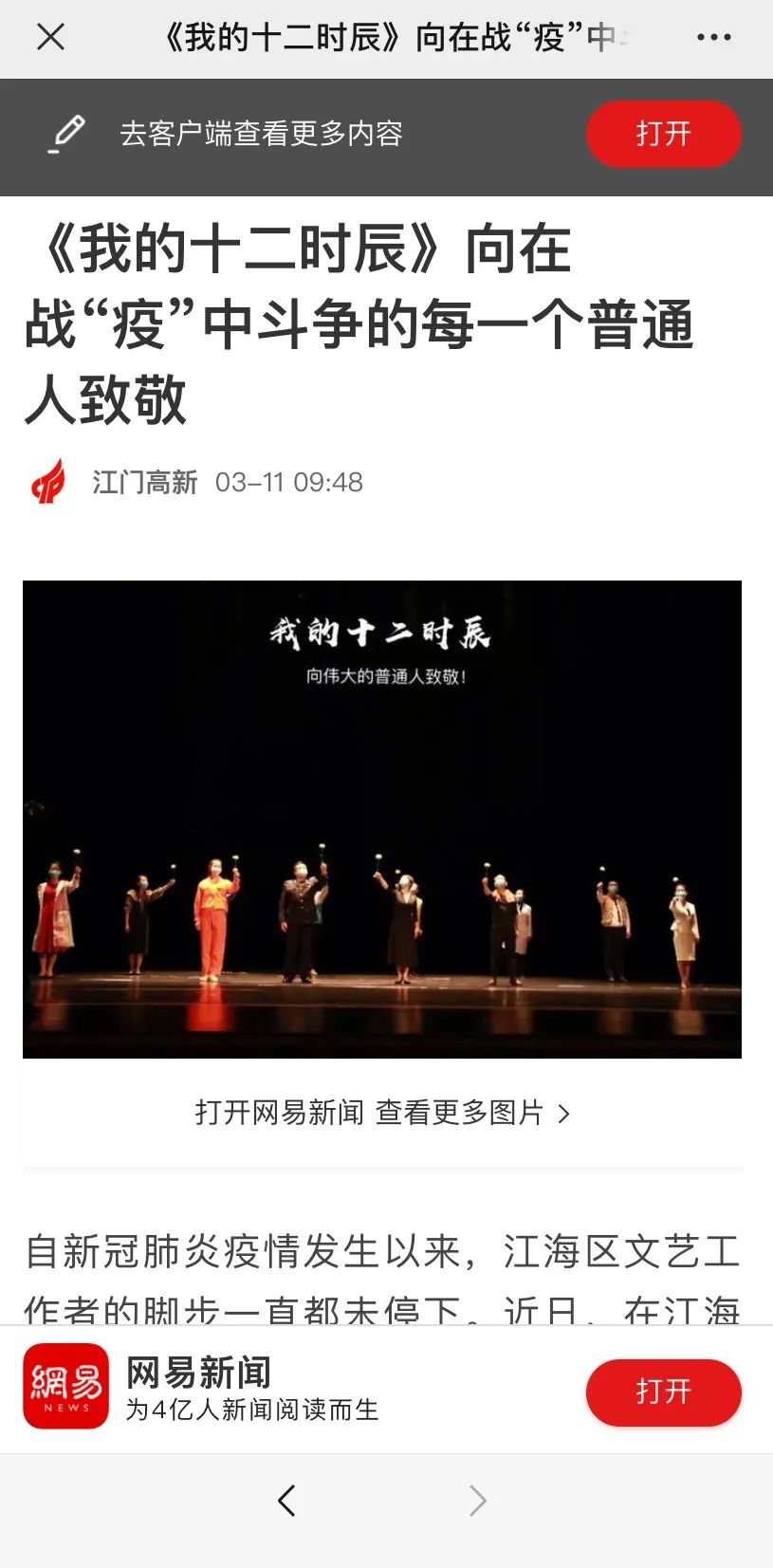Viewport: 773px width, 1568px height.
Task: Open the stage performance photo
Action: pyautogui.click(x=381, y=819)
